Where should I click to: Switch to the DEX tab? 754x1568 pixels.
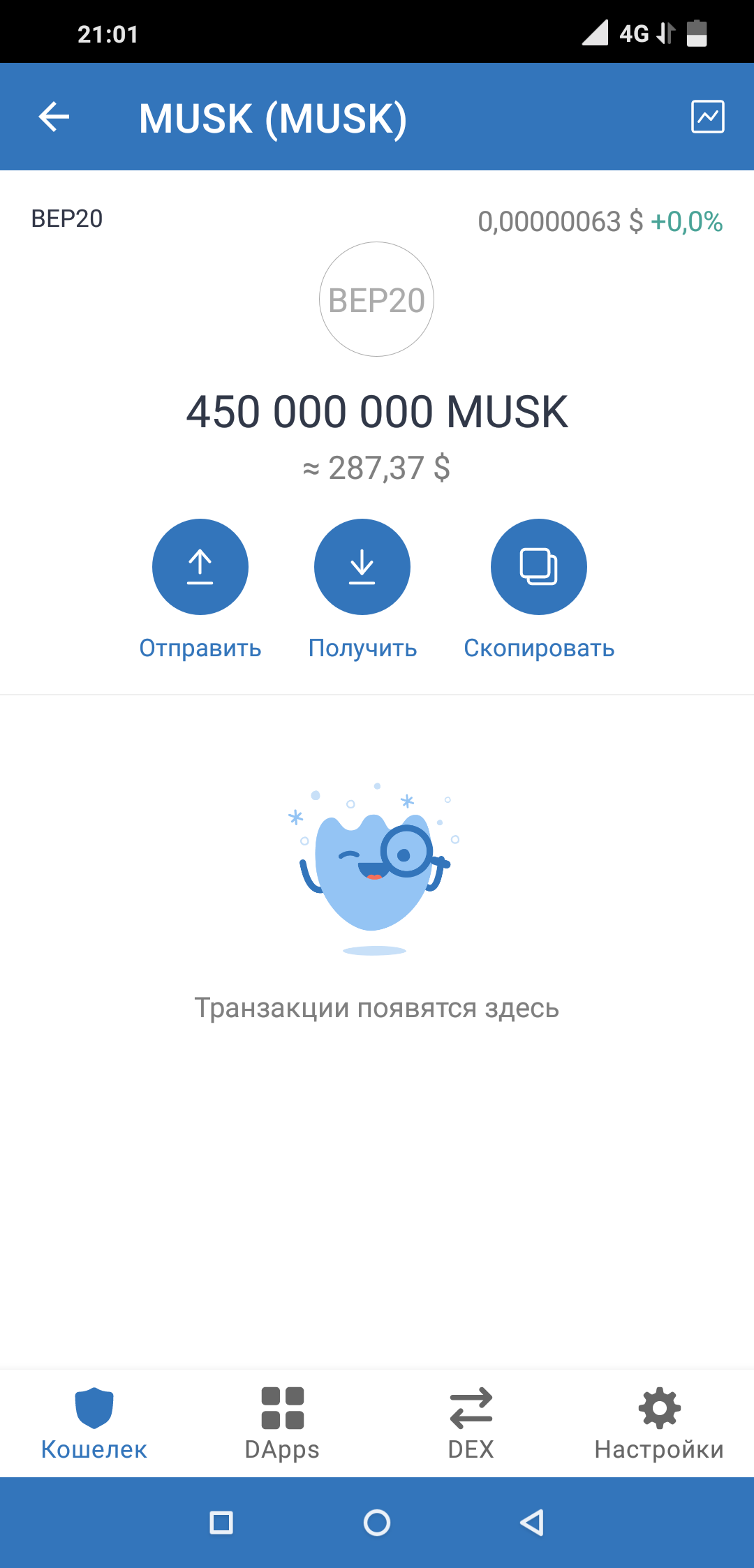471,1424
